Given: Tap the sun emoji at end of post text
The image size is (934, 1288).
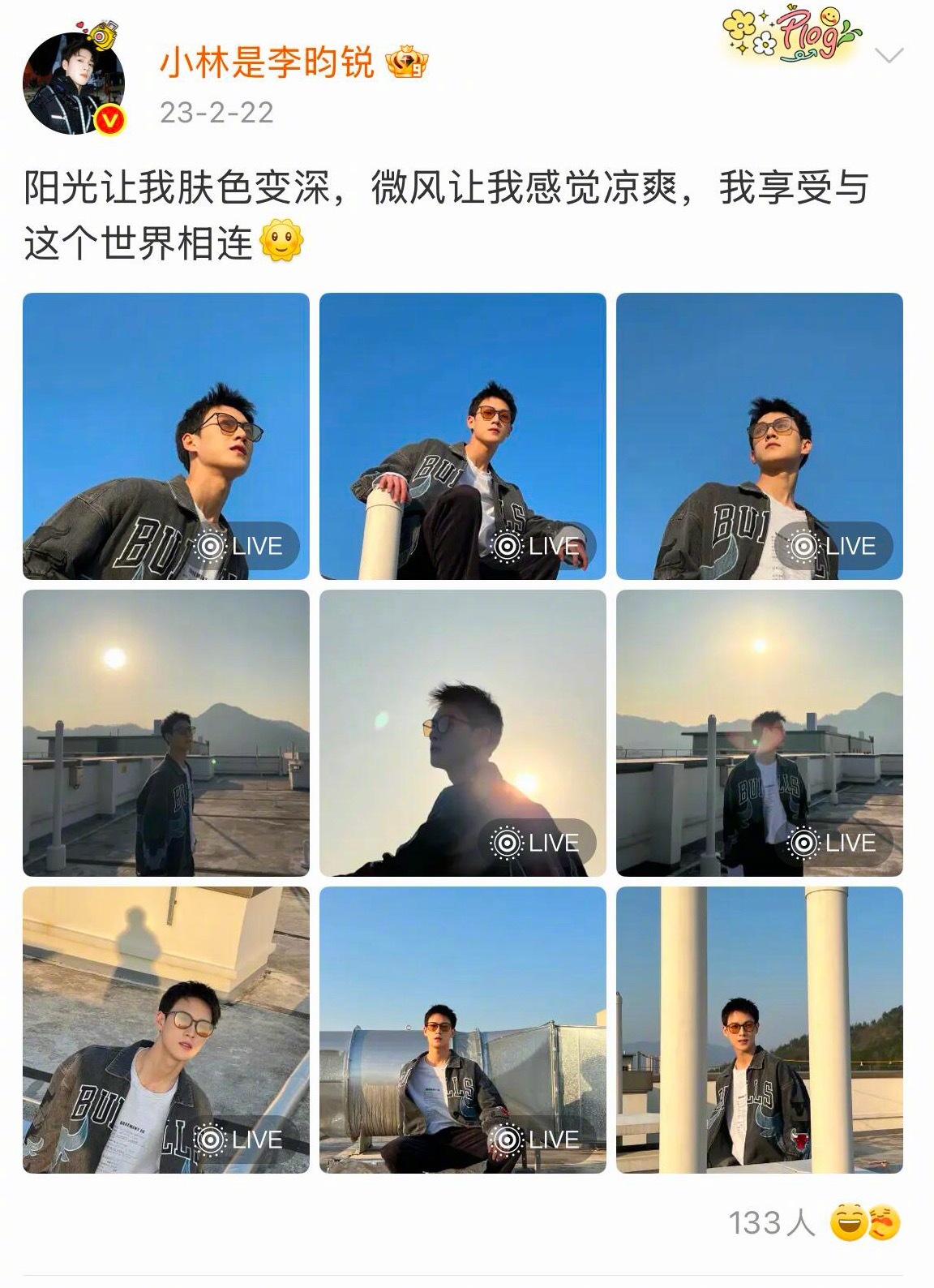Looking at the screenshot, I should 282,239.
